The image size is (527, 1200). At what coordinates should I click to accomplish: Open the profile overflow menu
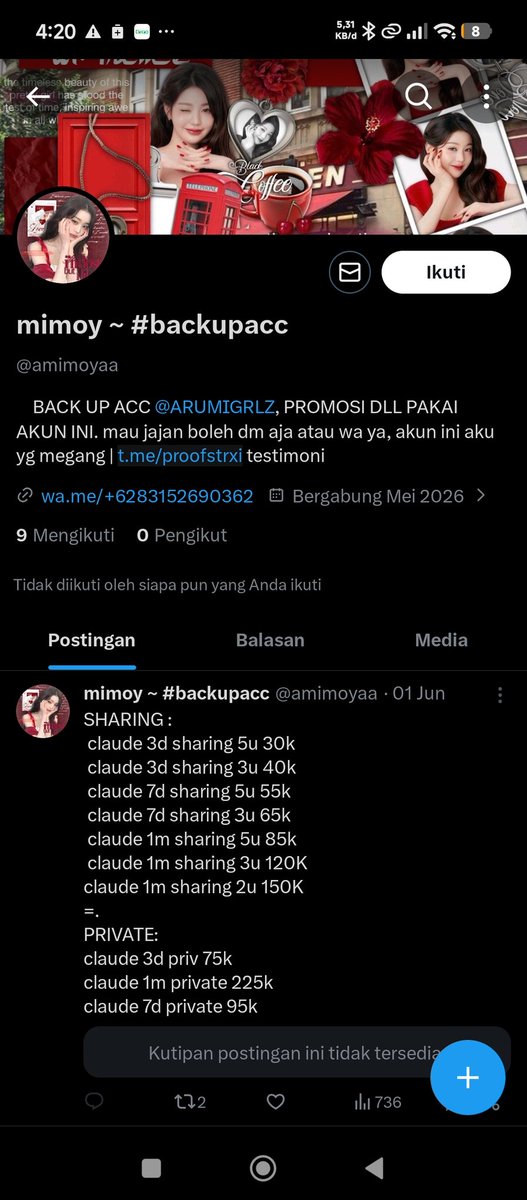pos(487,96)
